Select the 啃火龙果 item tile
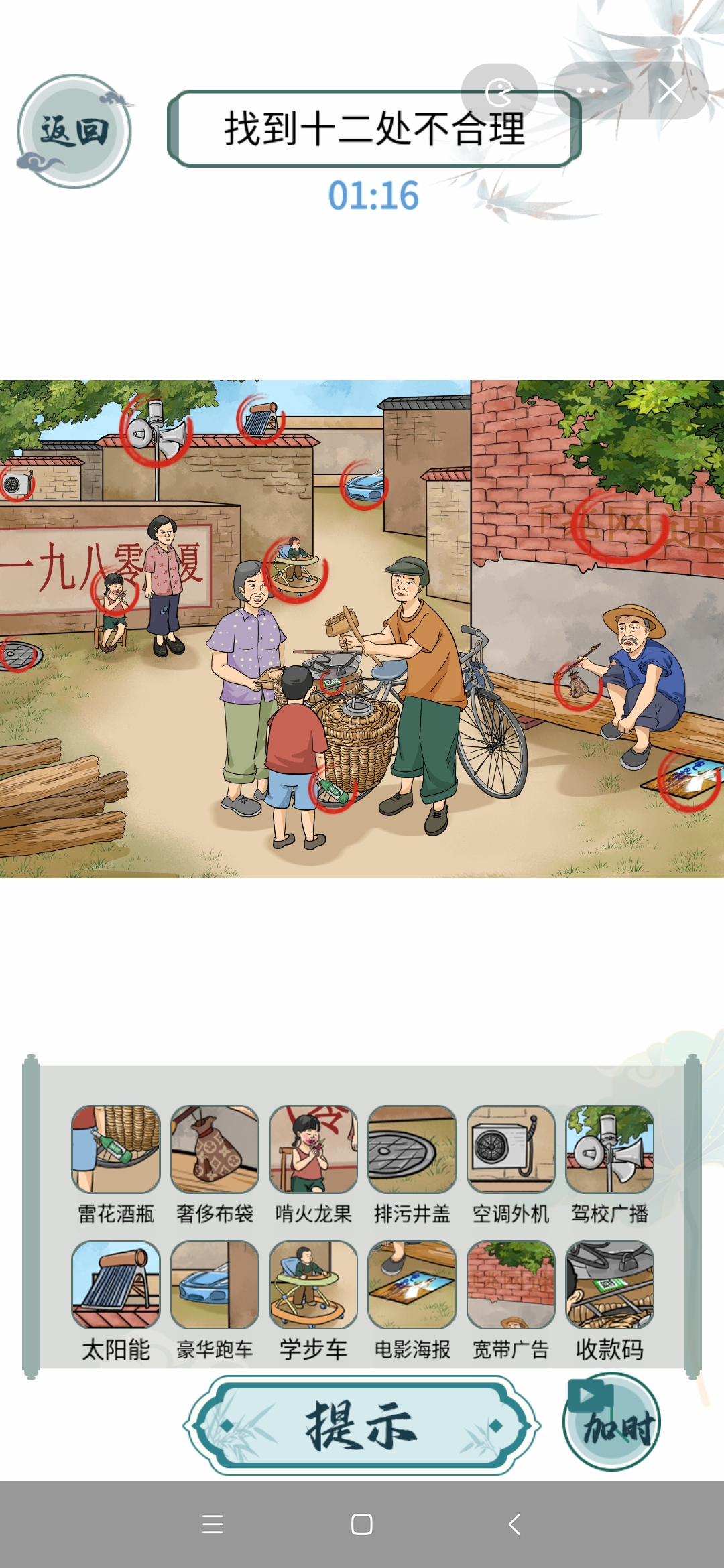Screen dimensions: 724x1568 point(313,1149)
